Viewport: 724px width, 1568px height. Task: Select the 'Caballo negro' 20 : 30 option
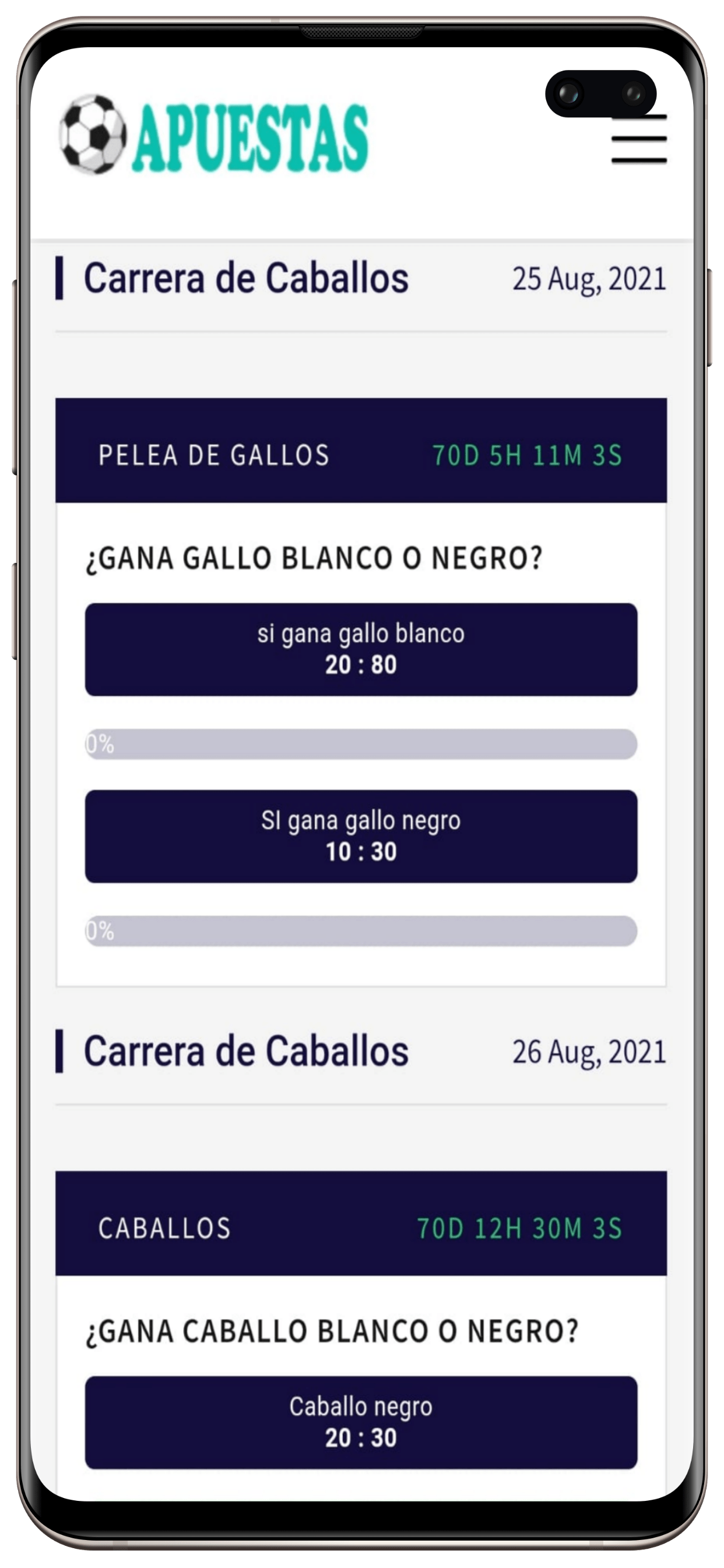click(x=361, y=1423)
